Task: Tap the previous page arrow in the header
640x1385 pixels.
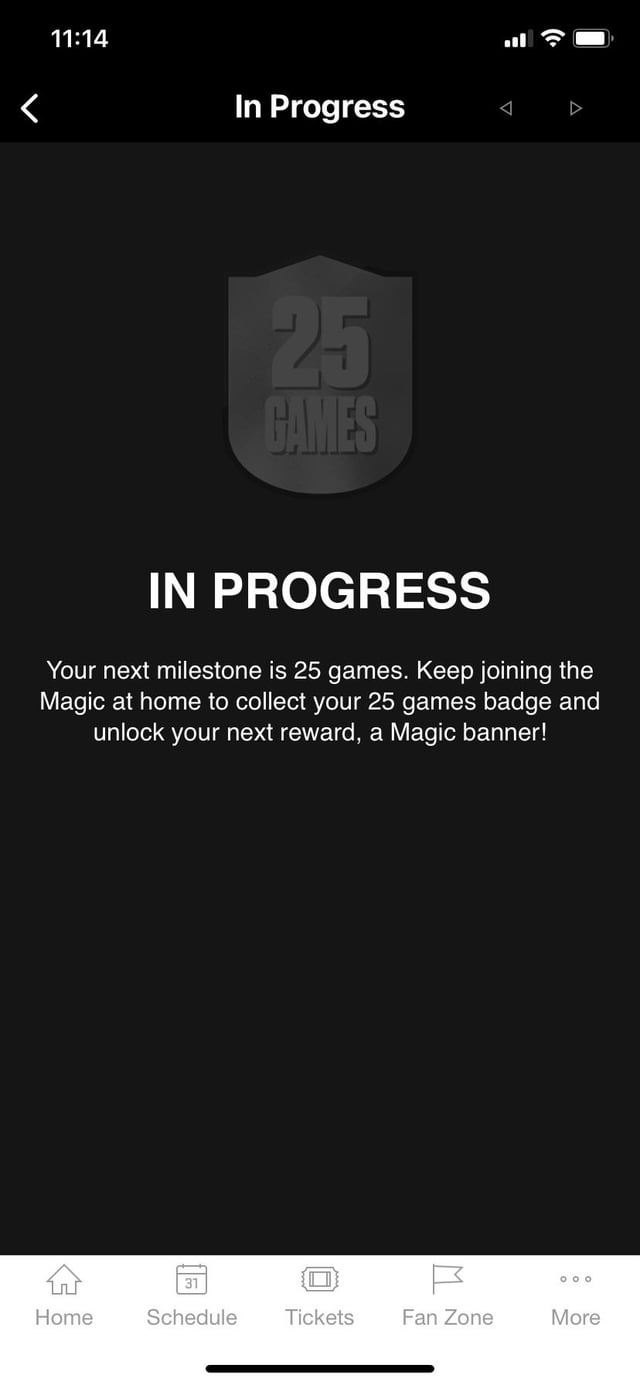Action: [505, 108]
